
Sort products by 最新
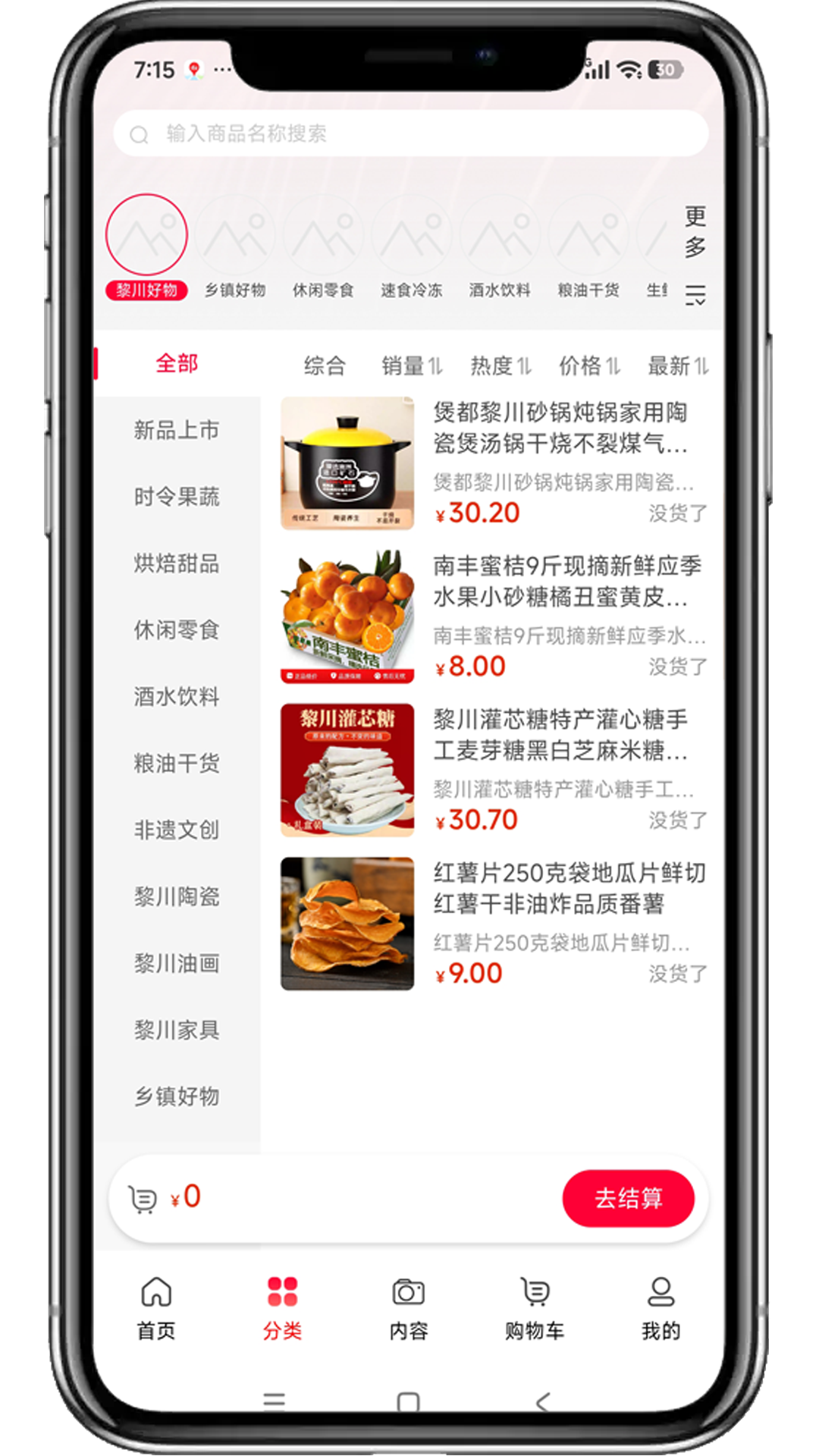(x=678, y=366)
